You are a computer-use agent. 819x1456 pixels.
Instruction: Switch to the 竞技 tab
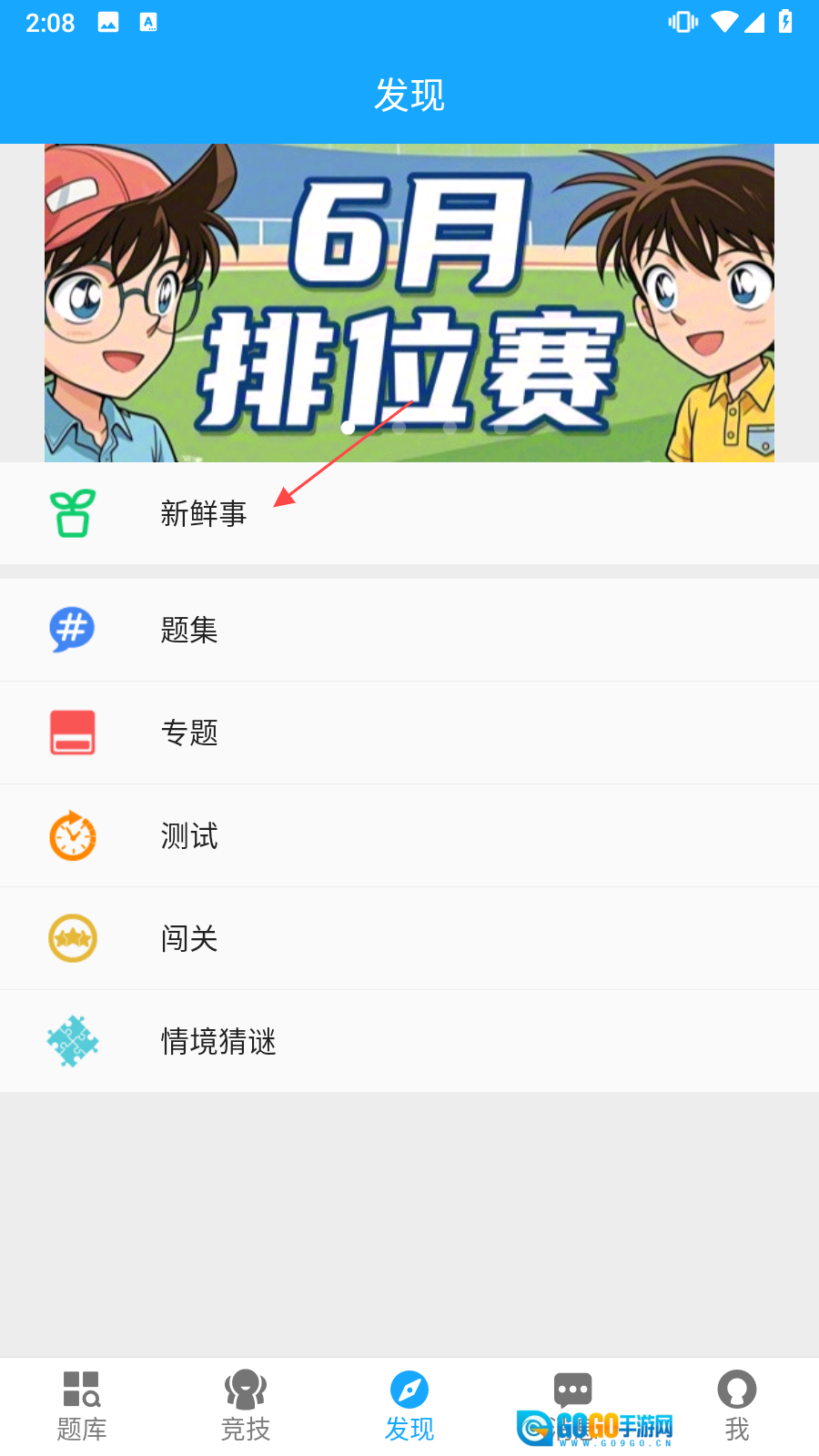coord(246,1406)
